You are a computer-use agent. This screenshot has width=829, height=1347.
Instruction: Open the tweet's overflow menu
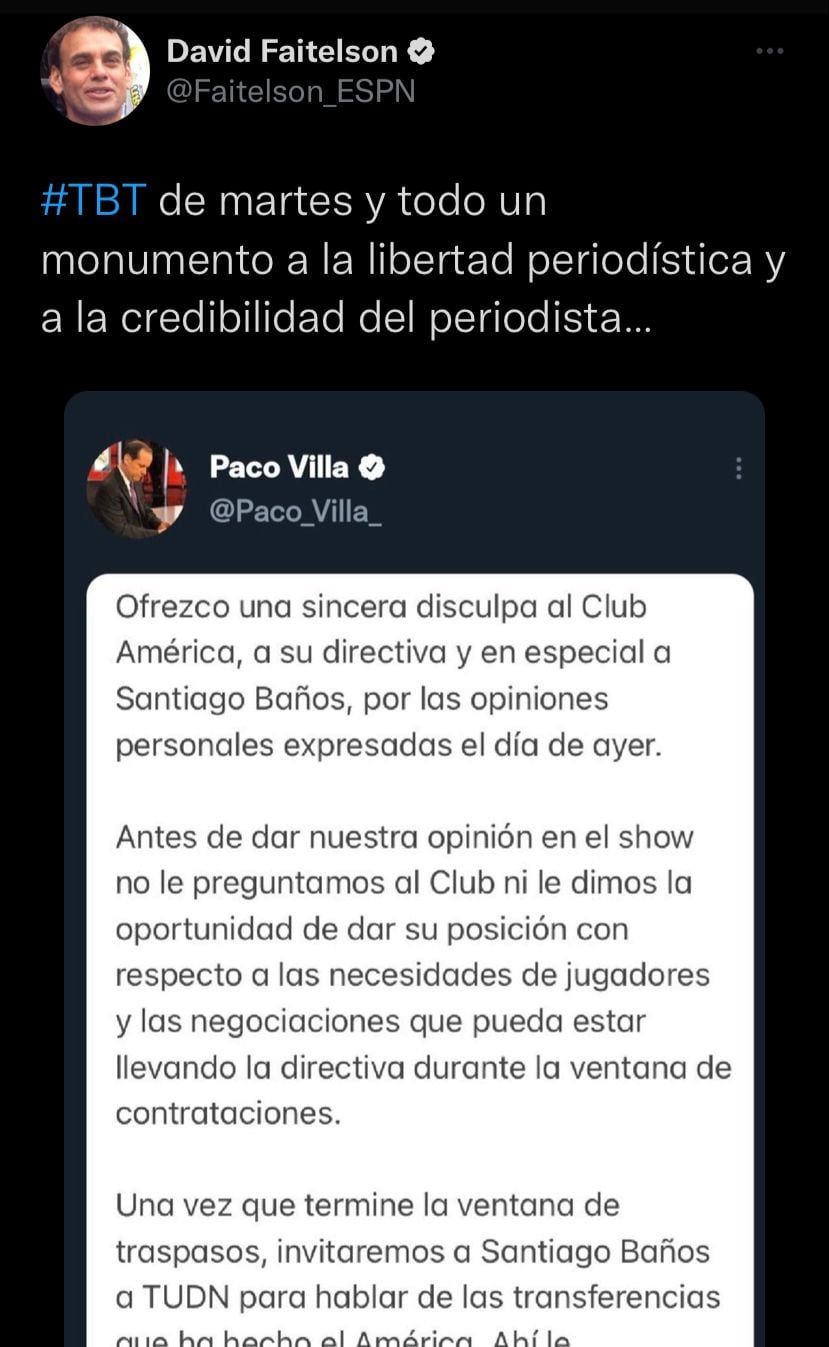pyautogui.click(x=769, y=52)
